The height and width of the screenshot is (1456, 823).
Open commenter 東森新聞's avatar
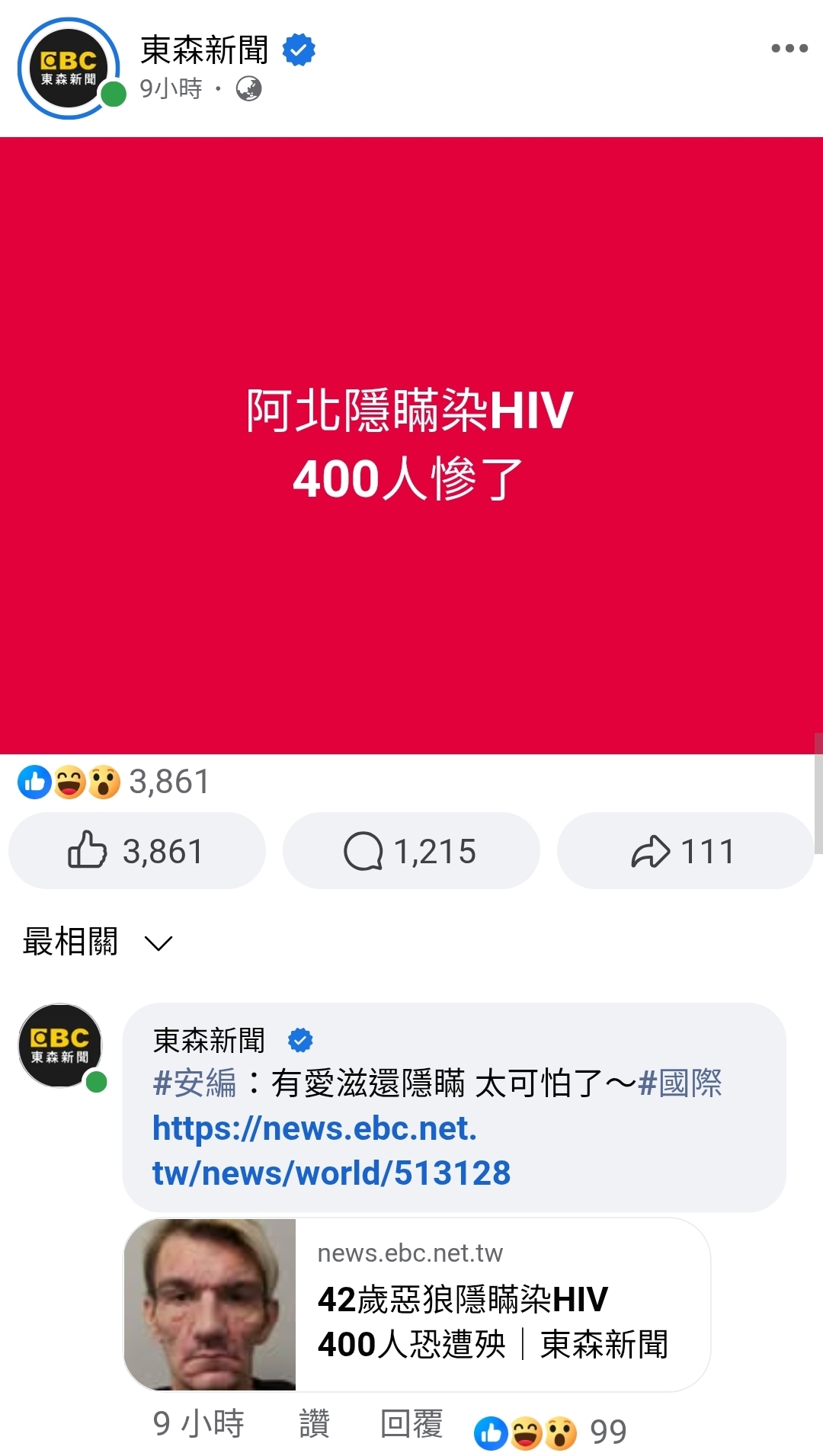tap(60, 1045)
